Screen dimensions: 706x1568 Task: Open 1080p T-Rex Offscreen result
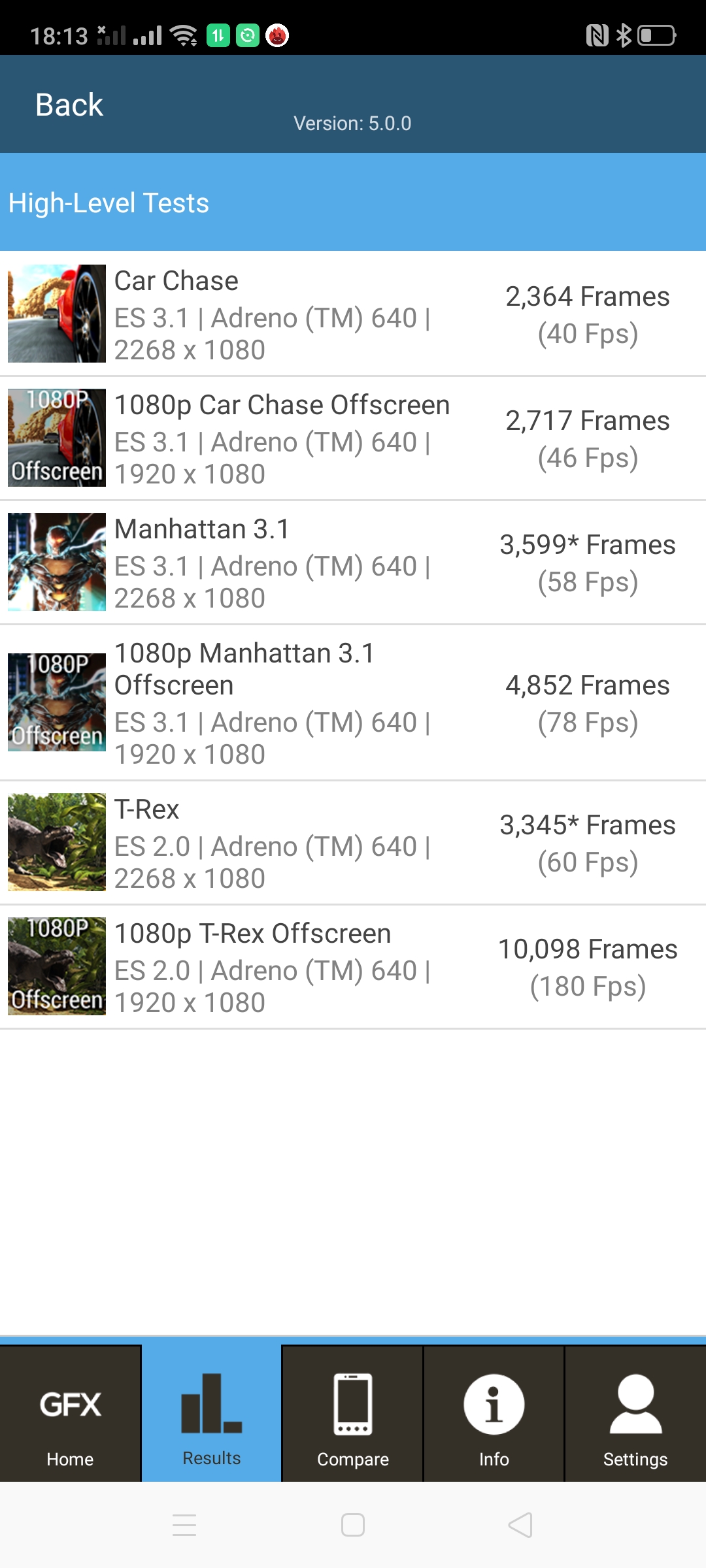pos(353,967)
